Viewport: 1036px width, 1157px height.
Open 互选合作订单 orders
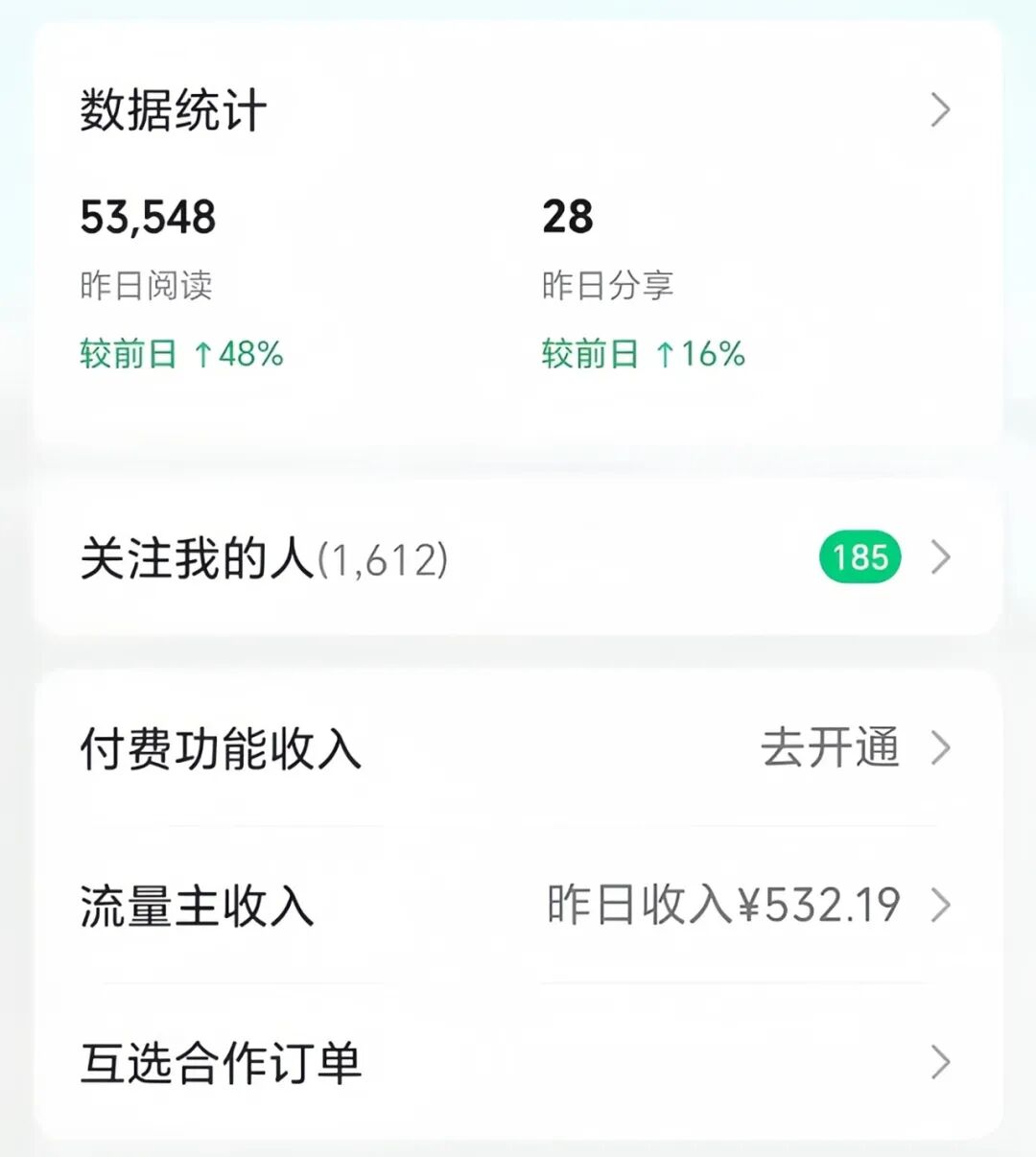(518, 1062)
